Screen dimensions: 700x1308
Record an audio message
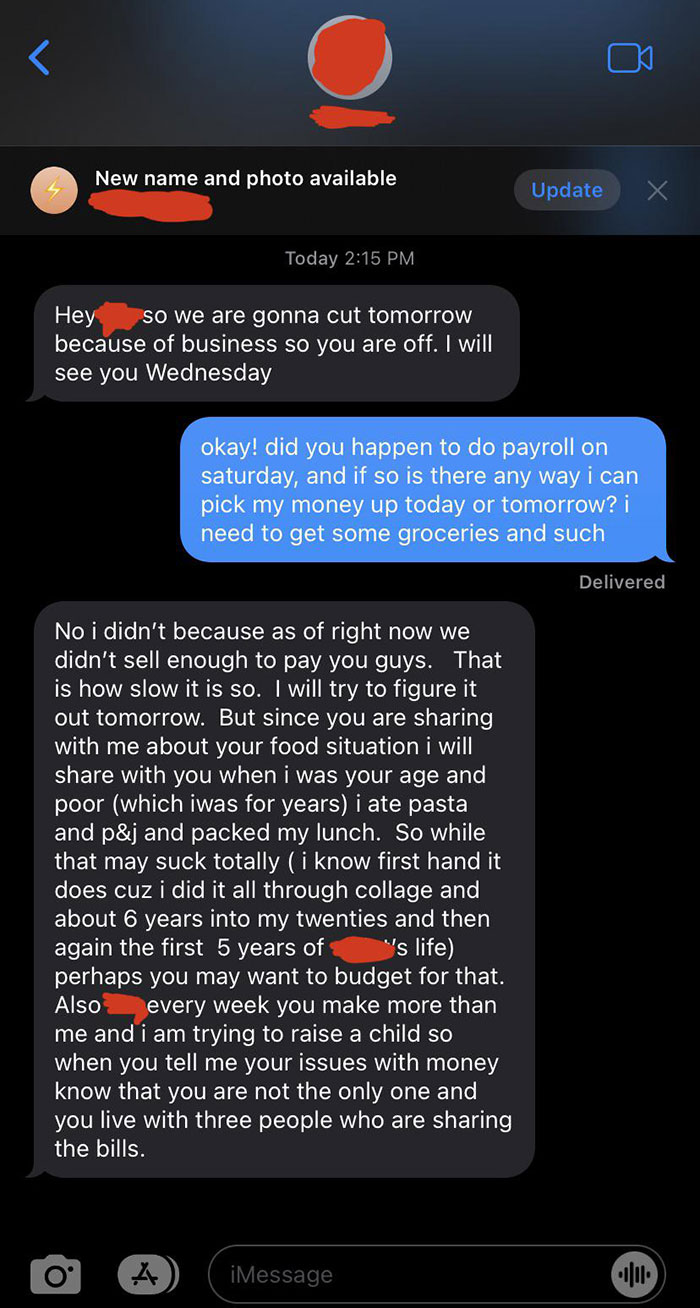click(636, 1274)
